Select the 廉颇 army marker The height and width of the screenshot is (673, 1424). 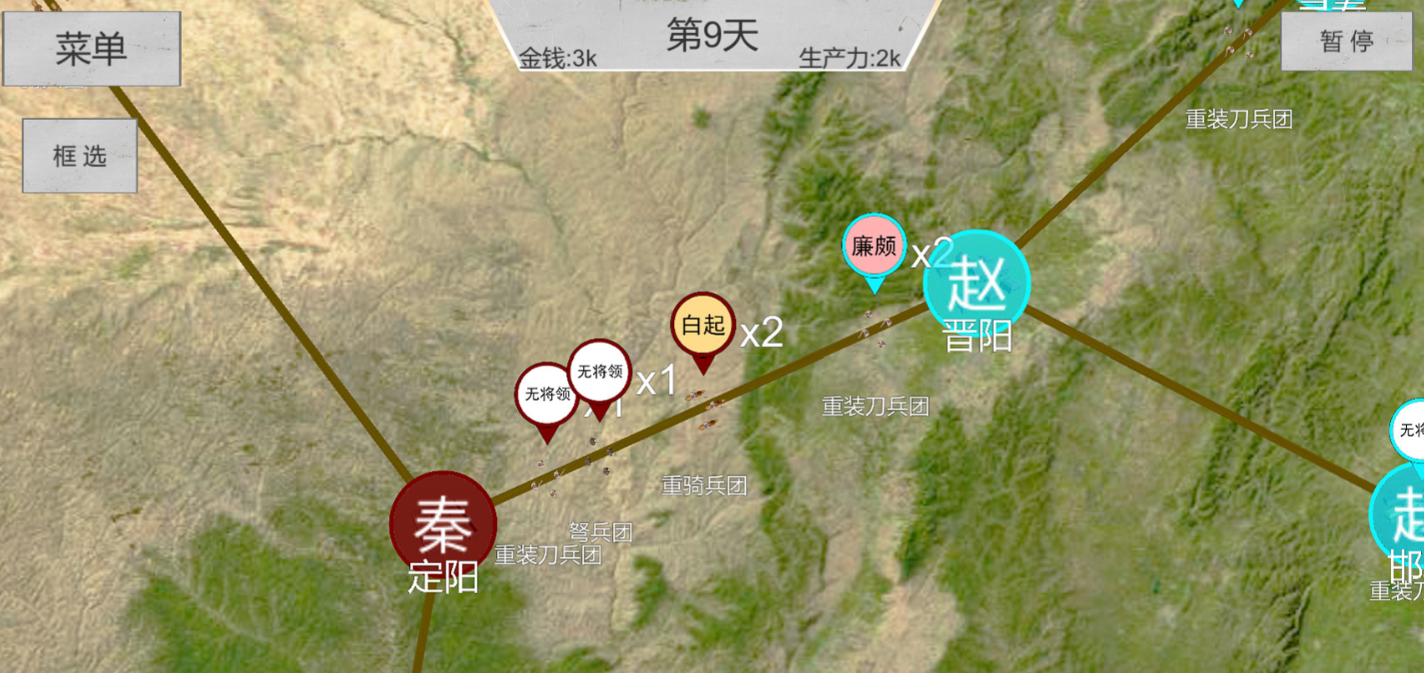tap(874, 246)
